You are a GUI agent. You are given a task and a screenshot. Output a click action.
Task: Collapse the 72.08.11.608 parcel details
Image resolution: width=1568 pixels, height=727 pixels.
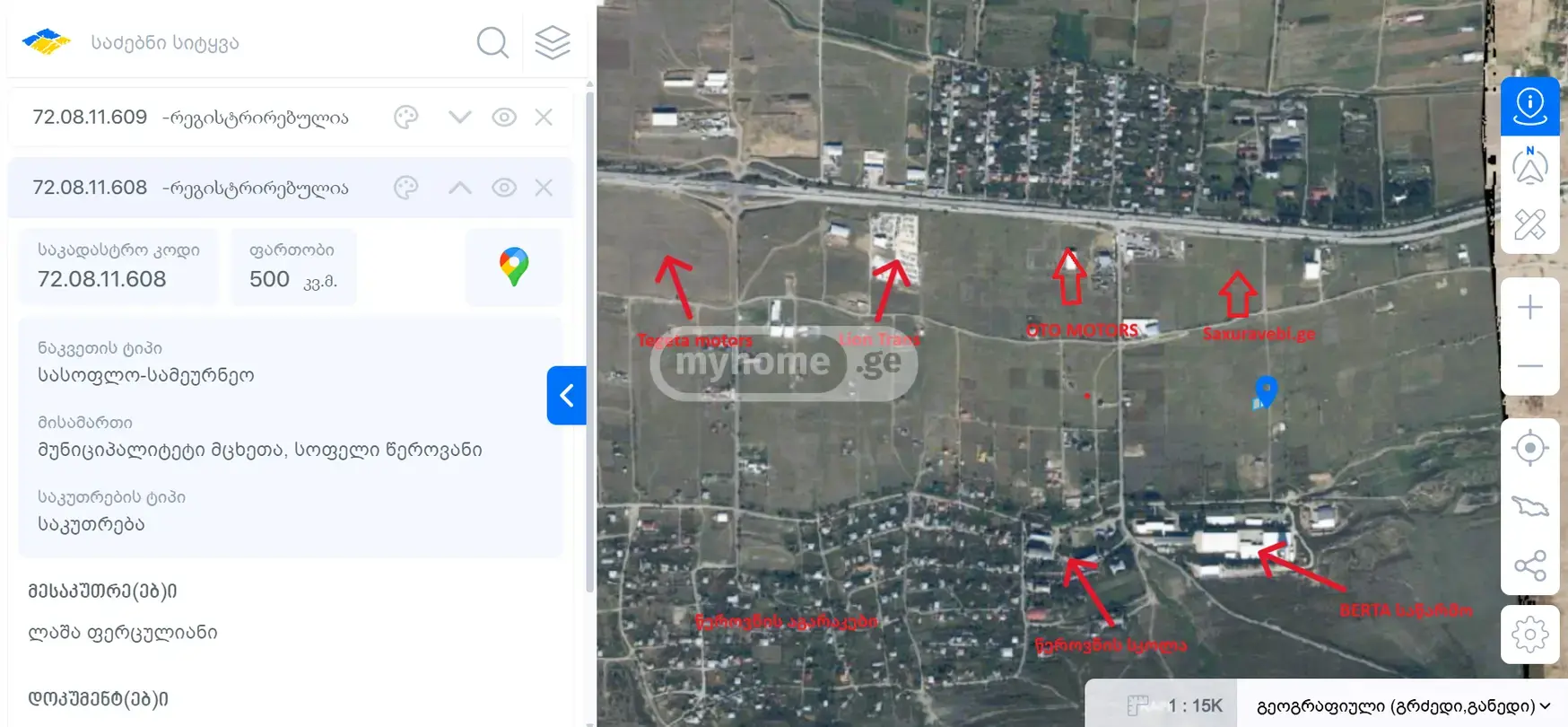point(460,188)
